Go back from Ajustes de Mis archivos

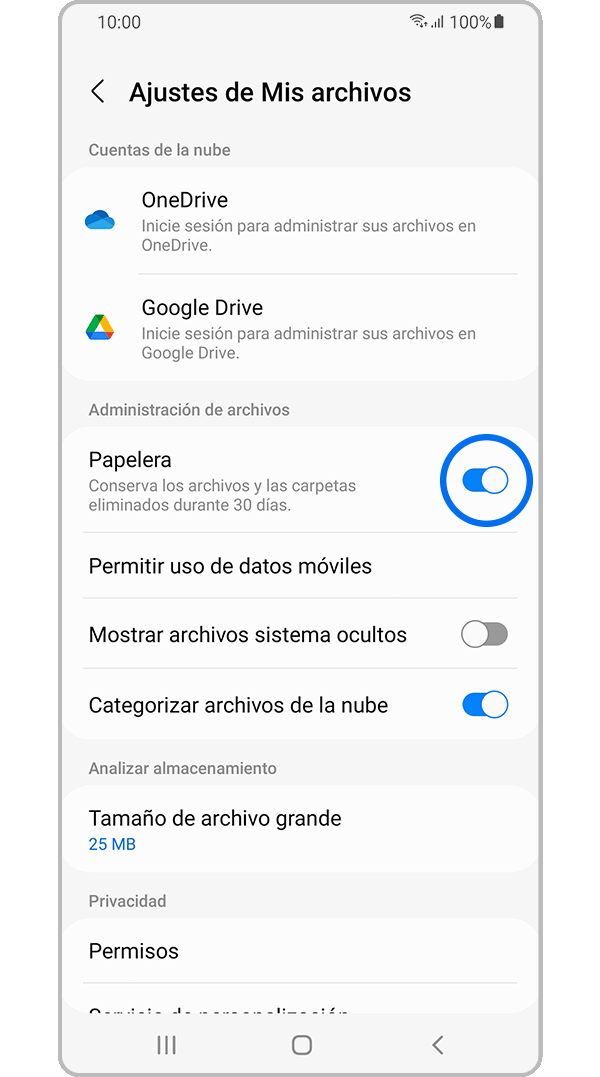click(98, 92)
